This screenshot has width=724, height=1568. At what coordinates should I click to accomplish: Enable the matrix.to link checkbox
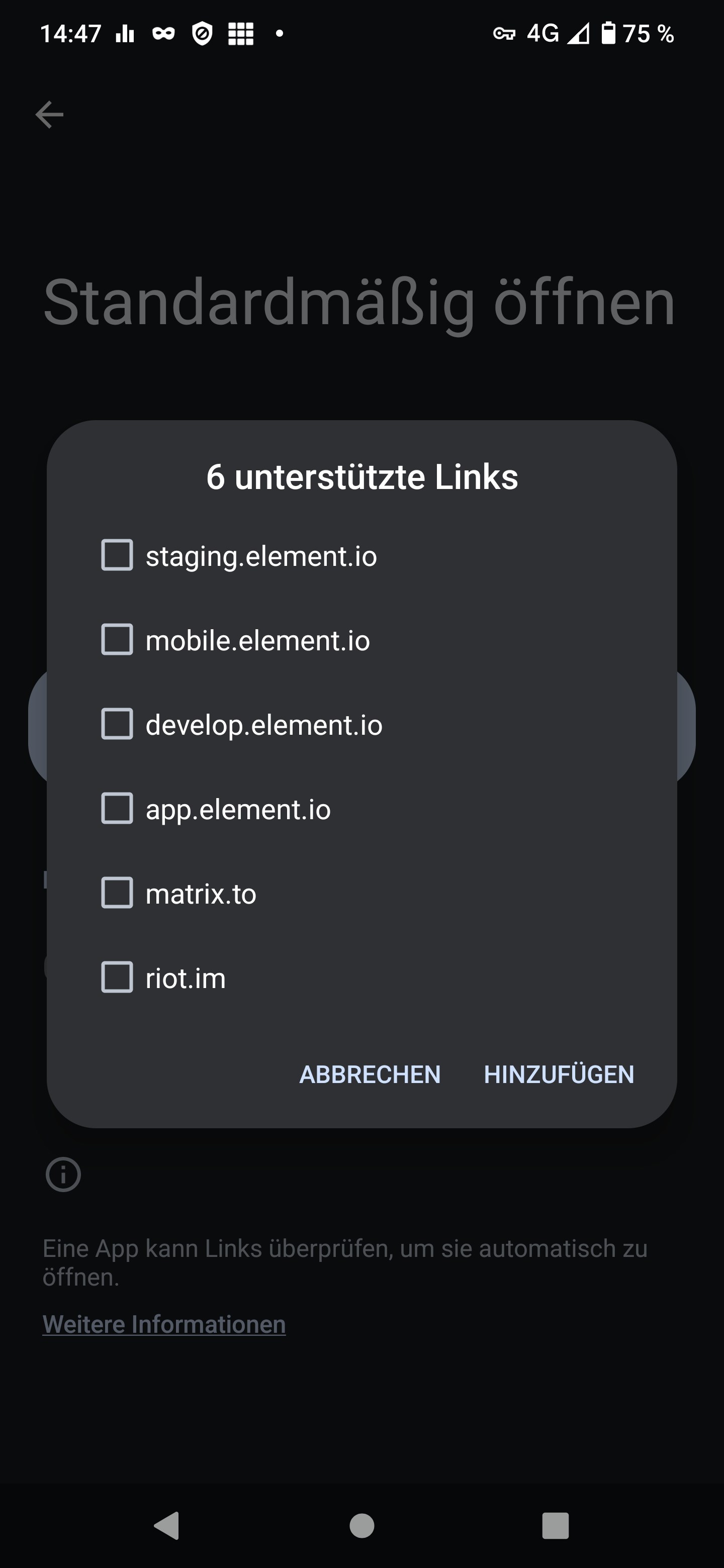(x=118, y=893)
